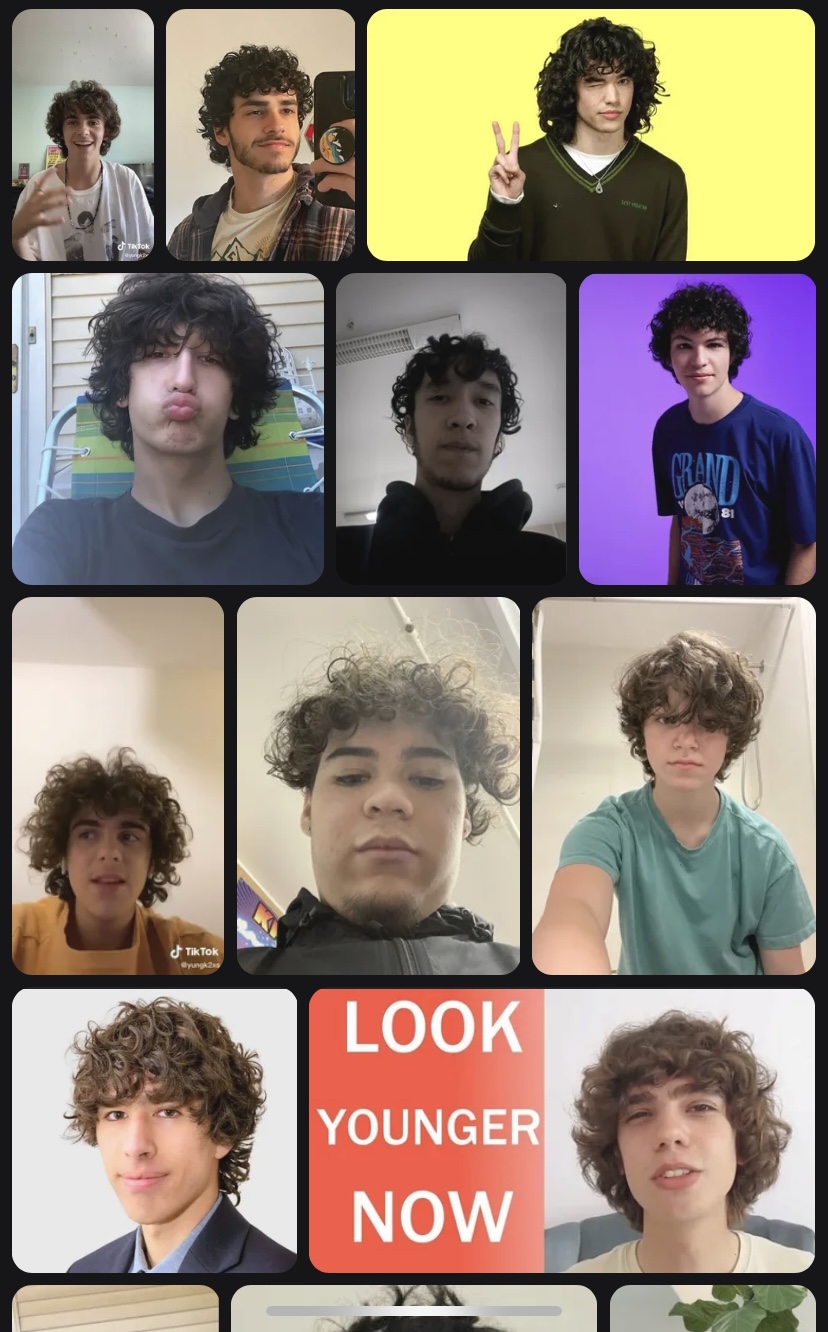Open the LOOK YOUNGER NOW tile
Image resolution: width=828 pixels, height=1332 pixels.
[x=561, y=1130]
